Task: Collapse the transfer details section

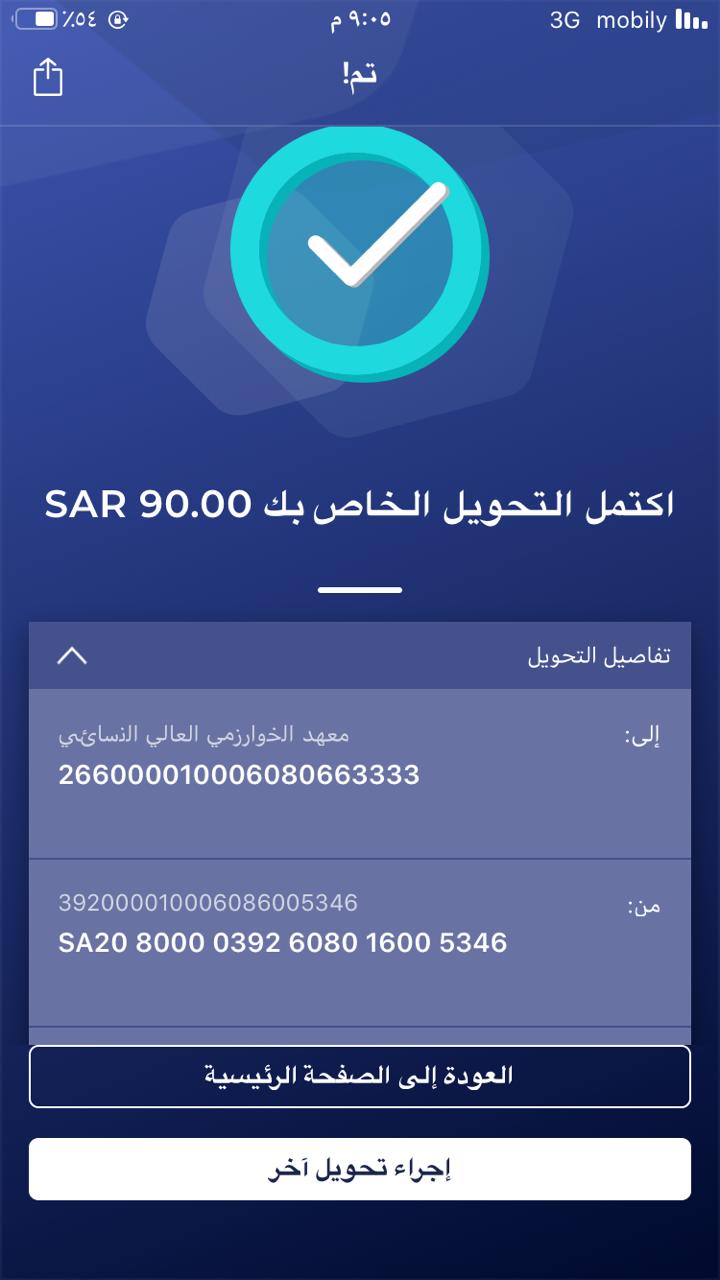Action: coord(73,656)
